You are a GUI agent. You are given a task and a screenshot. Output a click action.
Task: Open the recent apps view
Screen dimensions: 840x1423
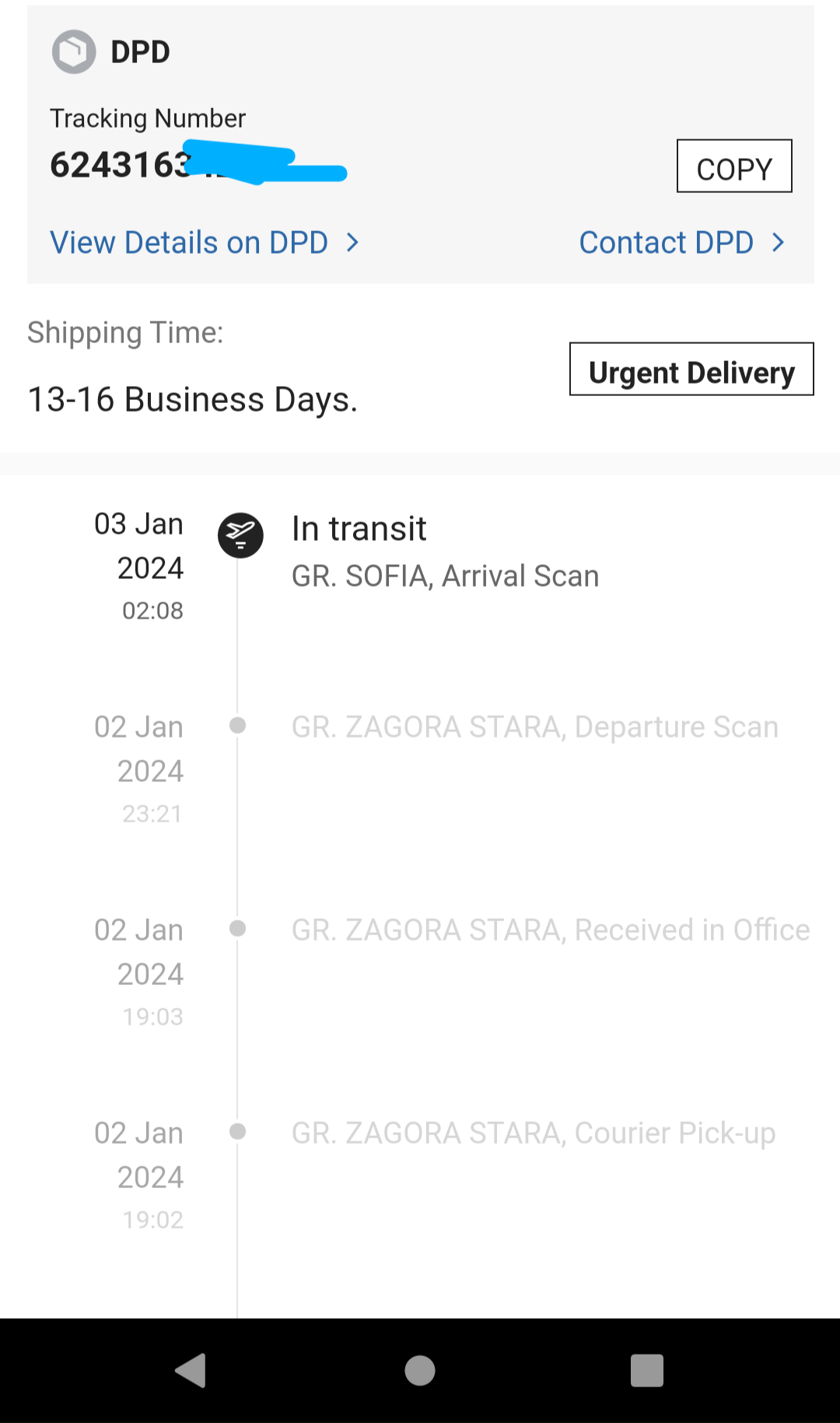click(x=647, y=1370)
